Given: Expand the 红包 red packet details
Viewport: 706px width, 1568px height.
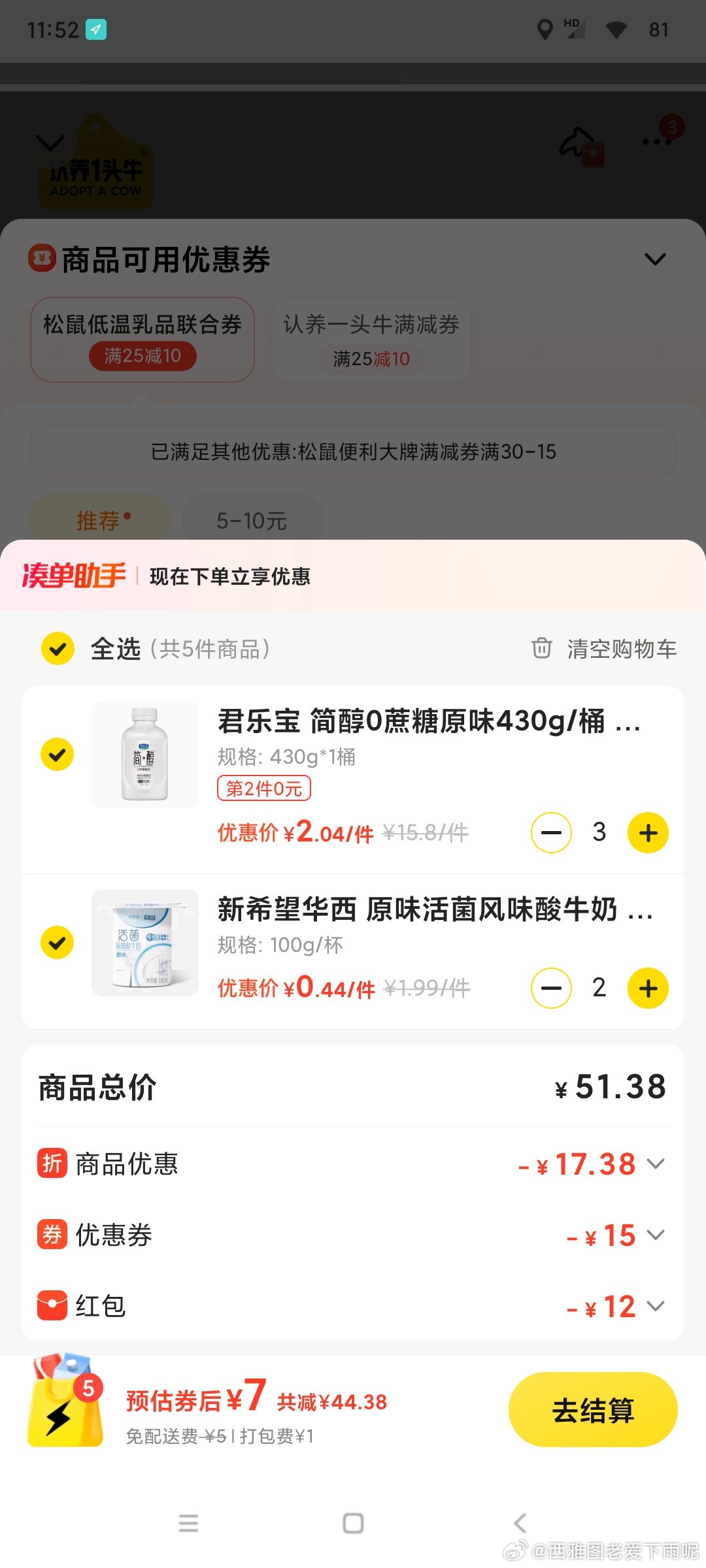Looking at the screenshot, I should (656, 1307).
